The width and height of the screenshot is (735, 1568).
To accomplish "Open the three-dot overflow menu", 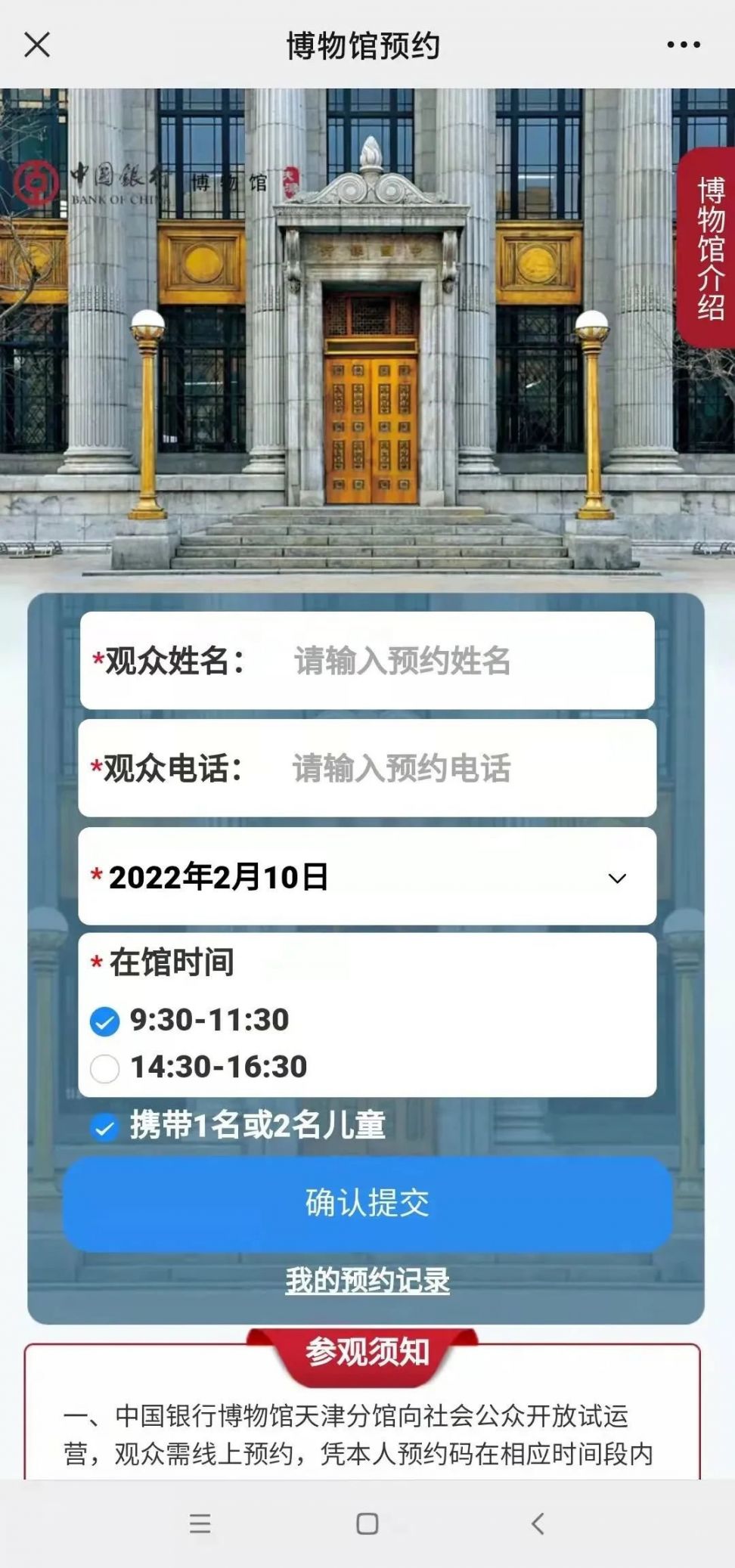I will pyautogui.click(x=683, y=45).
